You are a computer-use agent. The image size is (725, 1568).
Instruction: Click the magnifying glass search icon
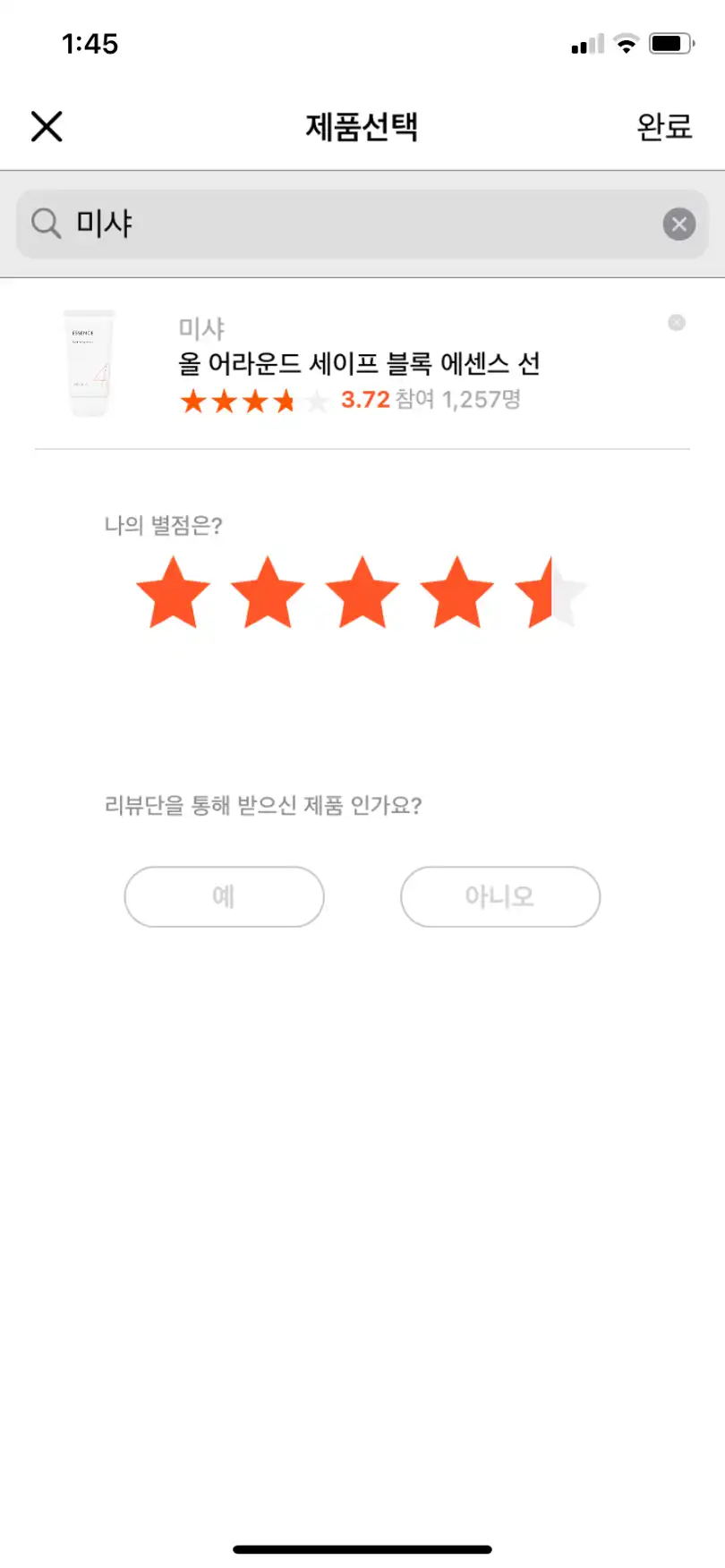click(45, 224)
